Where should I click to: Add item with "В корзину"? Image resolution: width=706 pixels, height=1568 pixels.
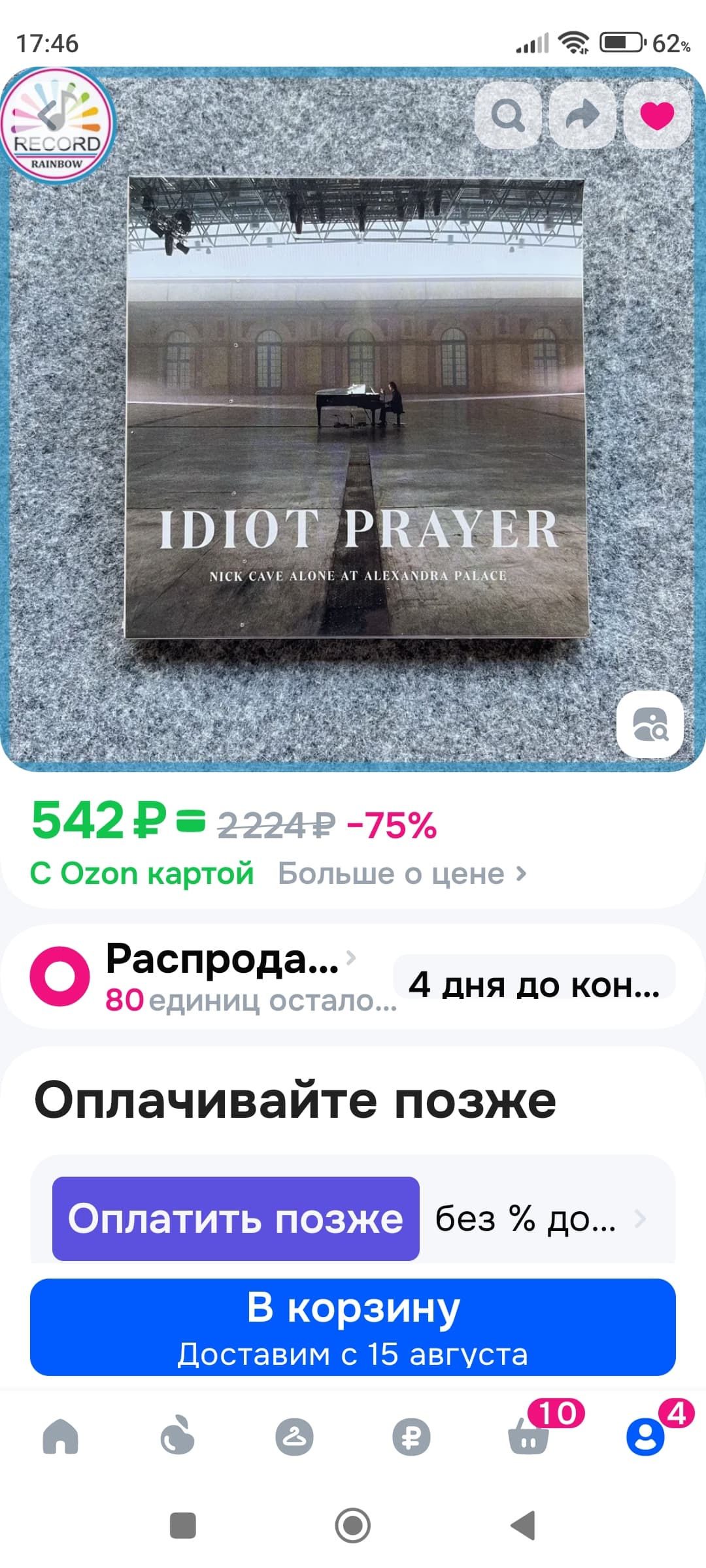tap(353, 1327)
